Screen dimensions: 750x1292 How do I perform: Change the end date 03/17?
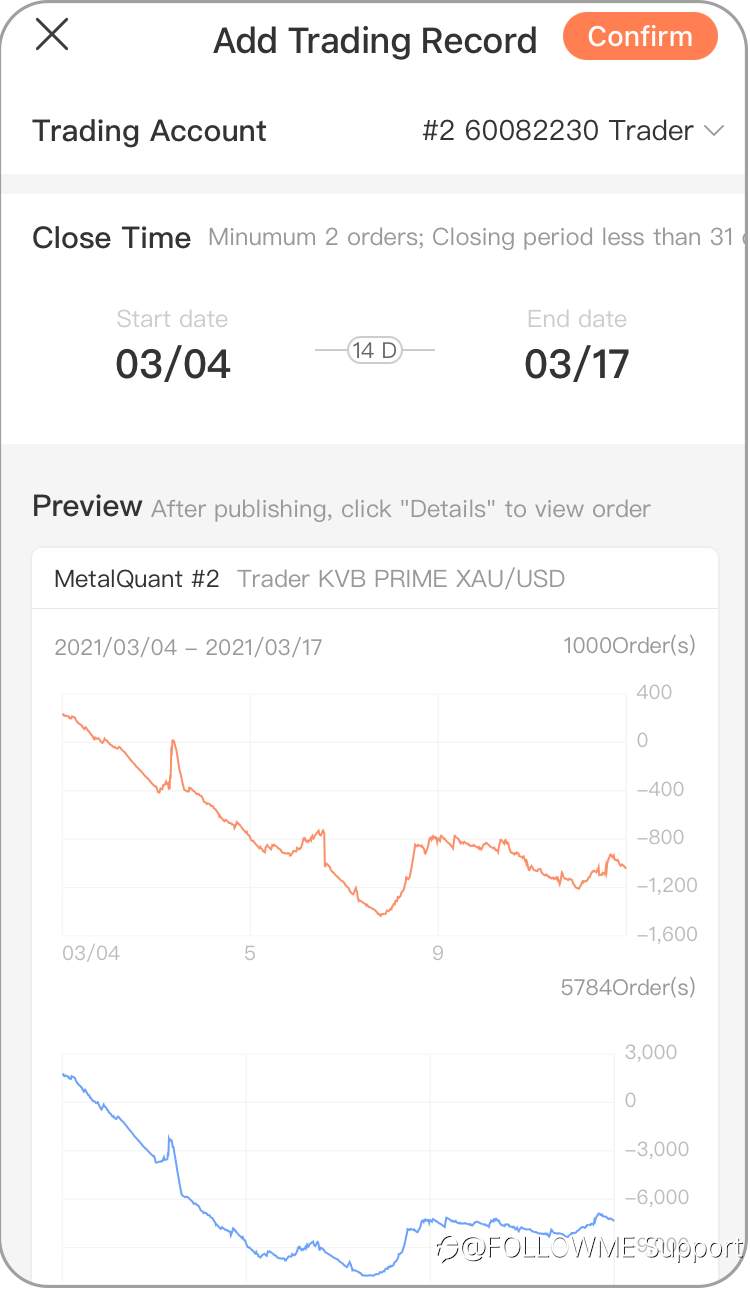click(x=577, y=347)
